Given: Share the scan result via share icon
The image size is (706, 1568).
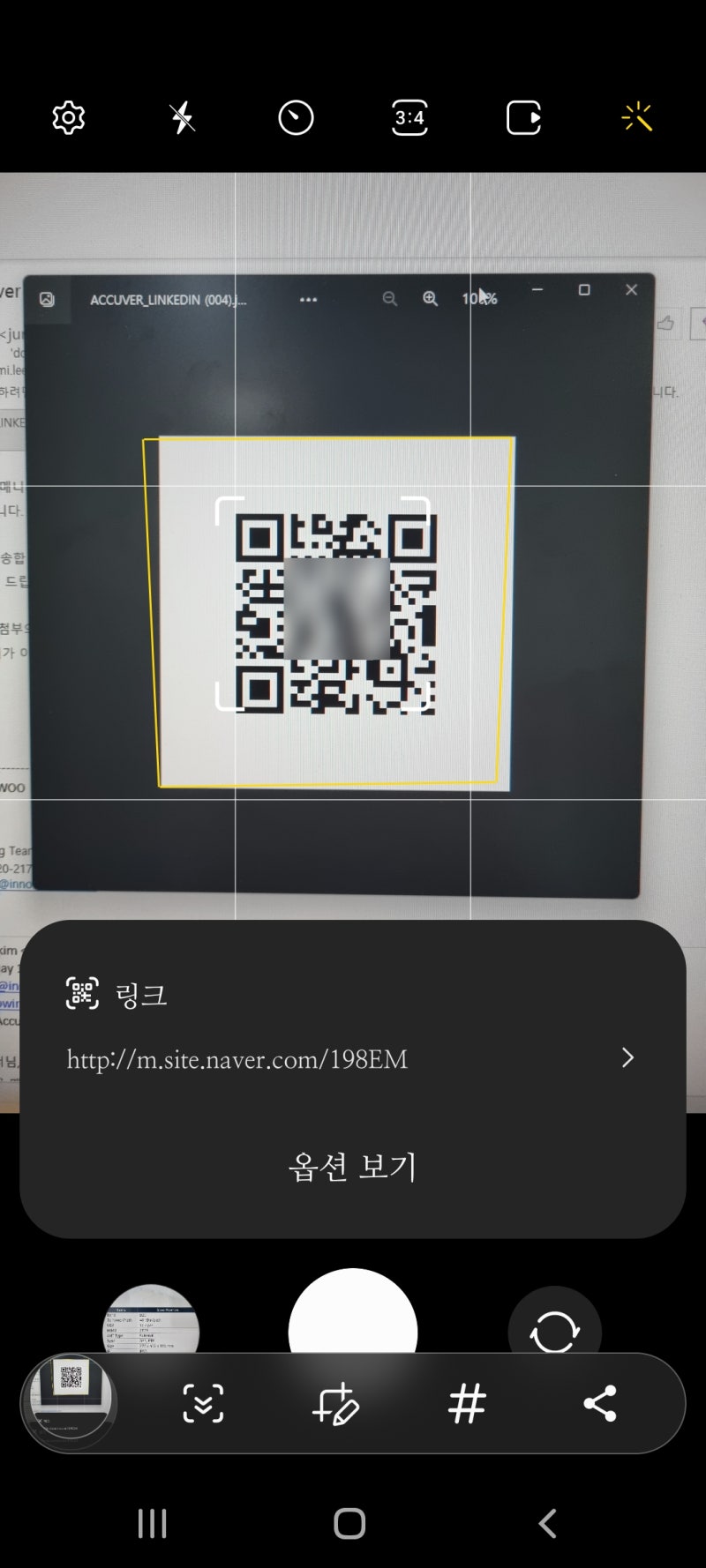Looking at the screenshot, I should pyautogui.click(x=602, y=1404).
